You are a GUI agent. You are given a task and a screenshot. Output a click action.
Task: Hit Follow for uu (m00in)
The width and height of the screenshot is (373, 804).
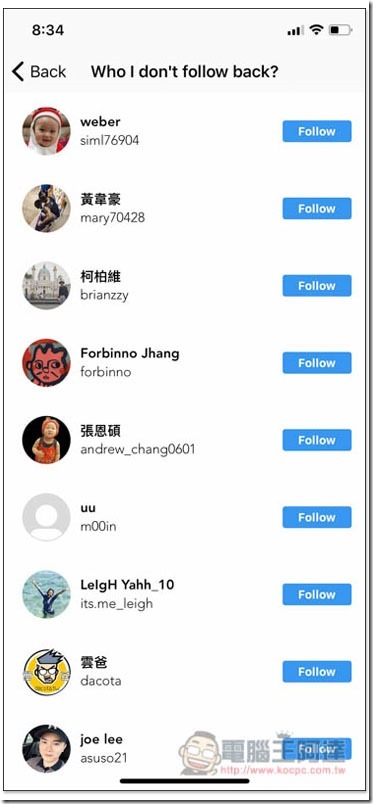317,517
